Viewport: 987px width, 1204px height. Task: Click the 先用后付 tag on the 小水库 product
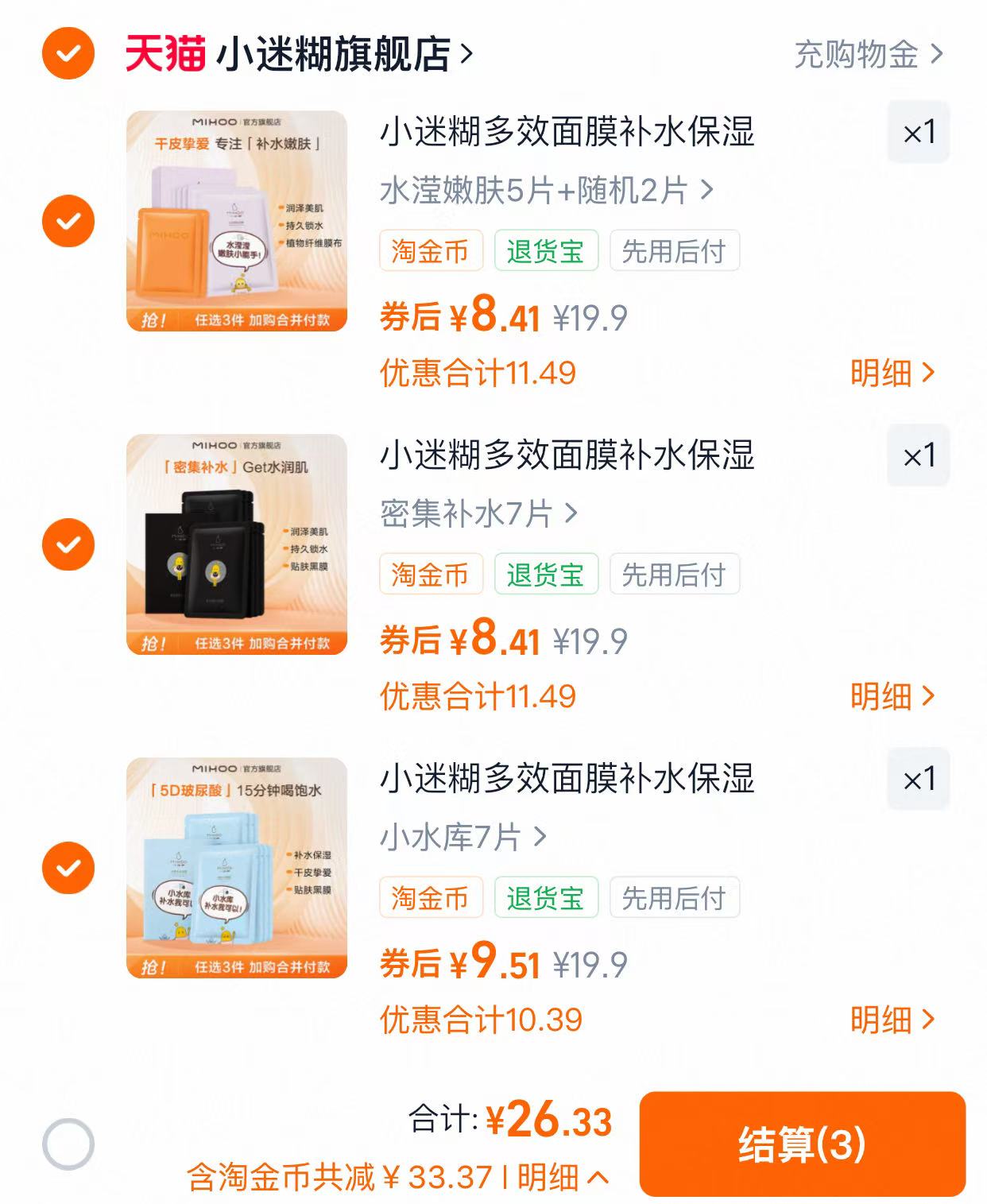point(675,897)
